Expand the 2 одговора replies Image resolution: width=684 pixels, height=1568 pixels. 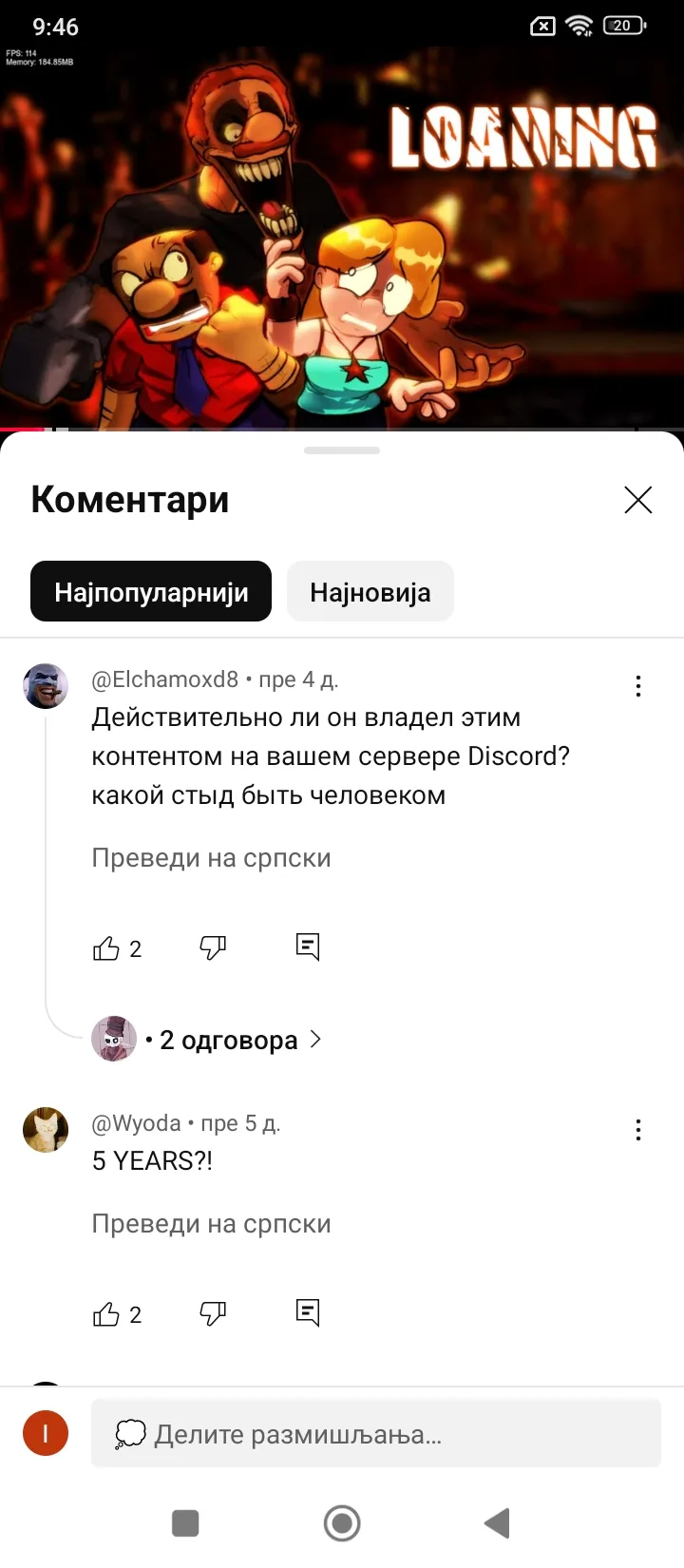228,1040
